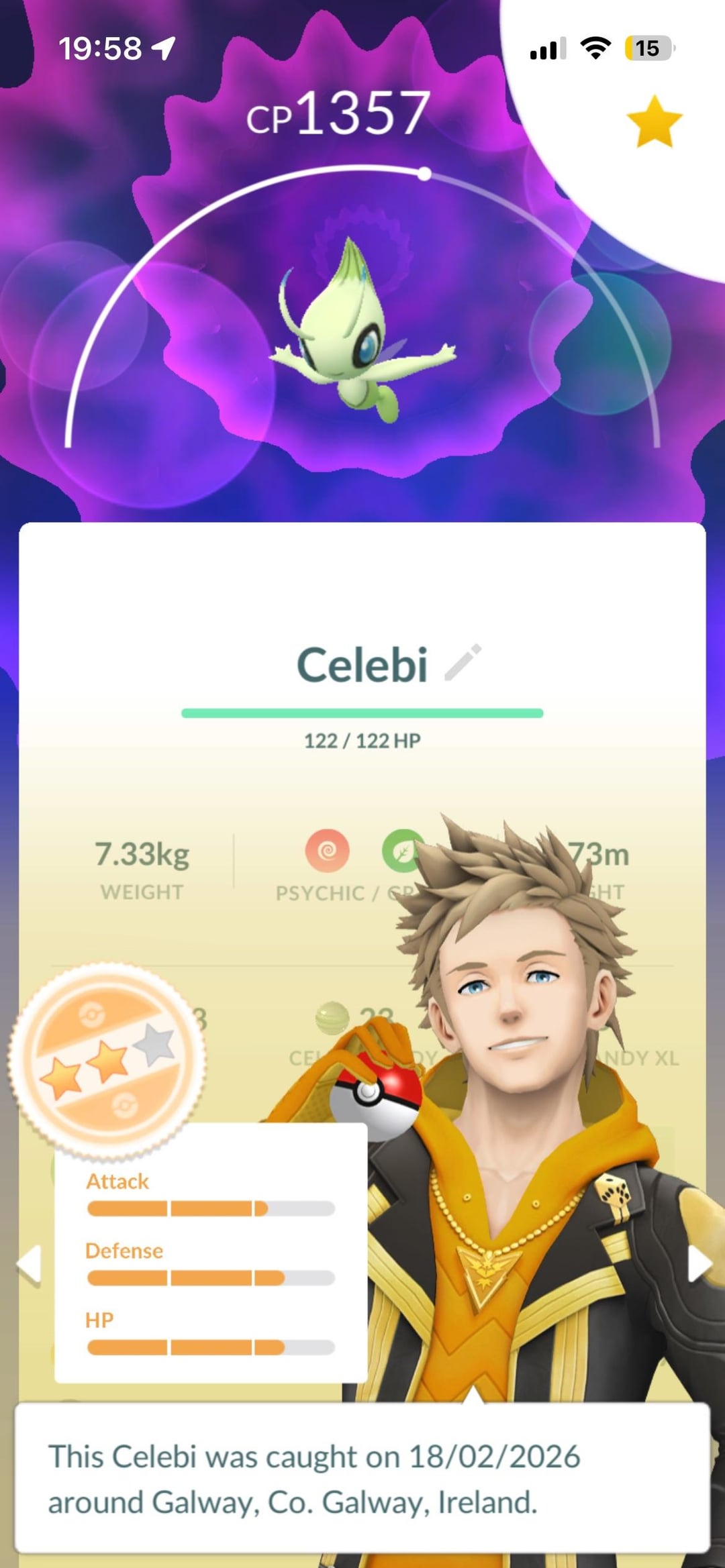Viewport: 725px width, 1568px height.
Task: Edit Celebi's nickname with the pencil icon
Action: 463,662
